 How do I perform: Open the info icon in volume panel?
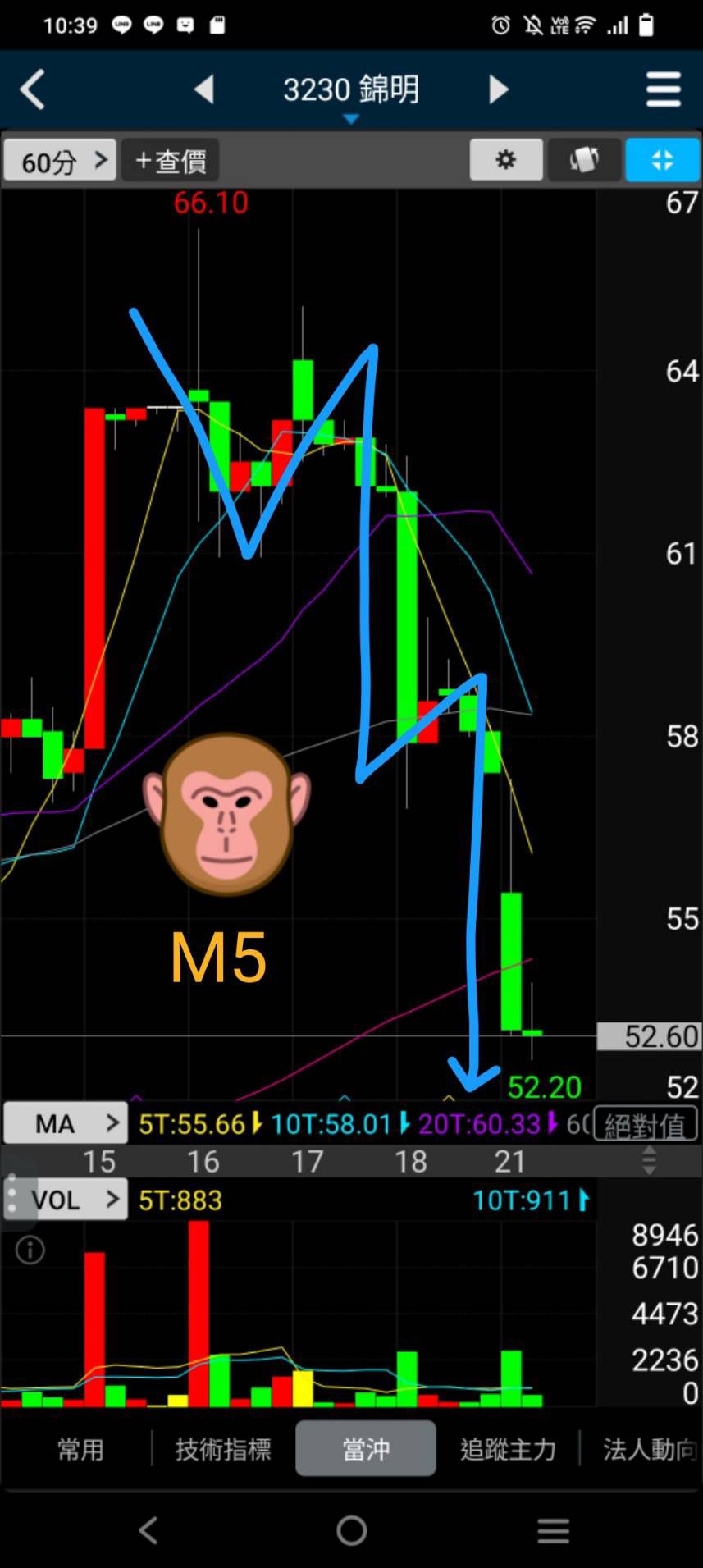coord(30,1250)
